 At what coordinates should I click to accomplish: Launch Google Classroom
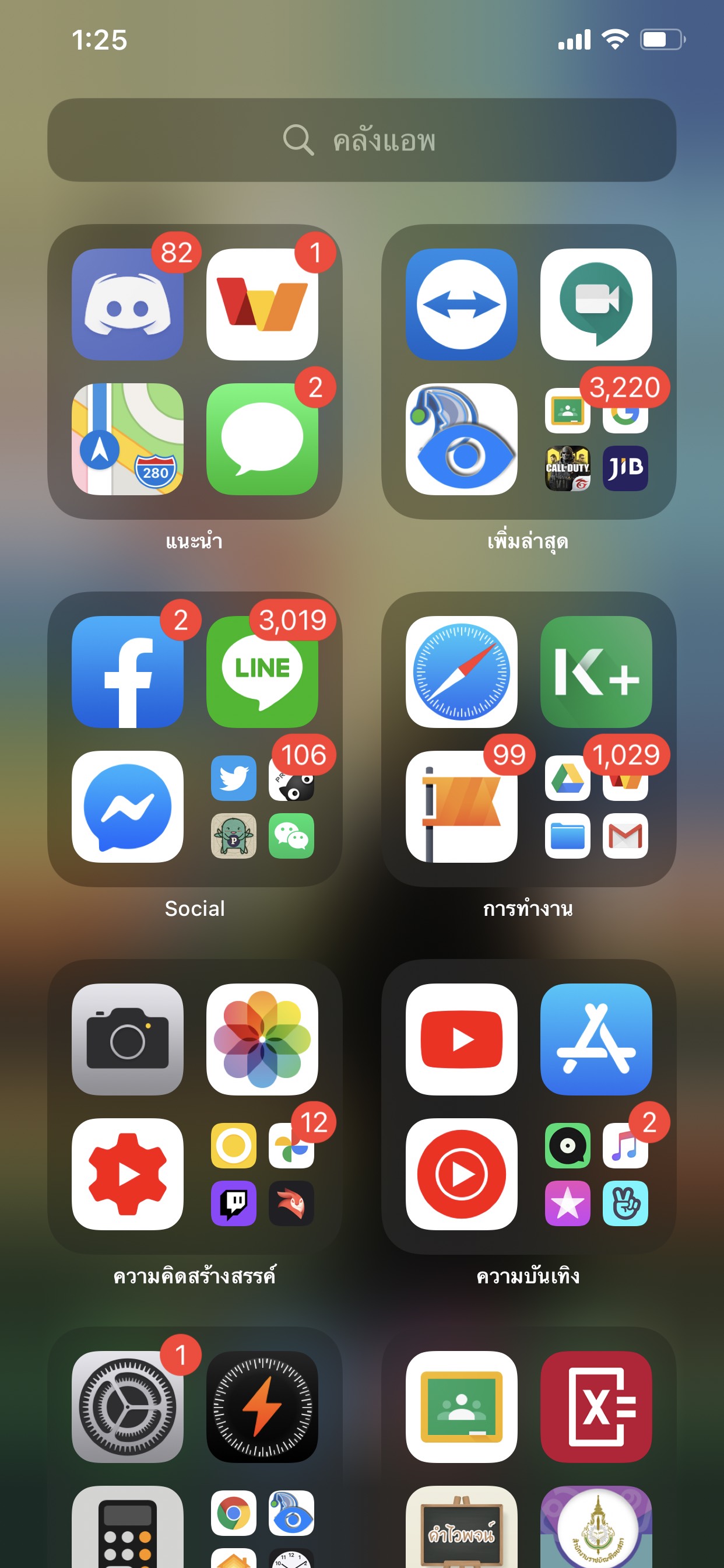click(x=461, y=1406)
